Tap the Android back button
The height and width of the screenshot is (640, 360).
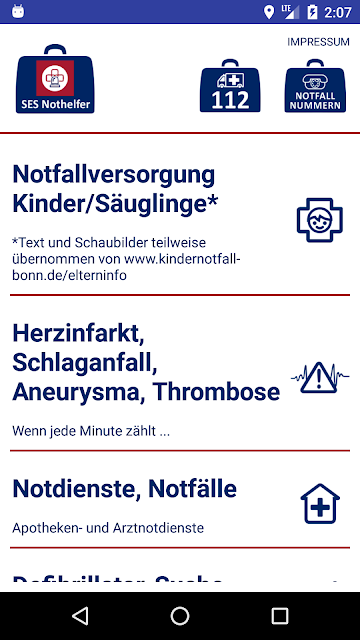pyautogui.click(x=80, y=616)
